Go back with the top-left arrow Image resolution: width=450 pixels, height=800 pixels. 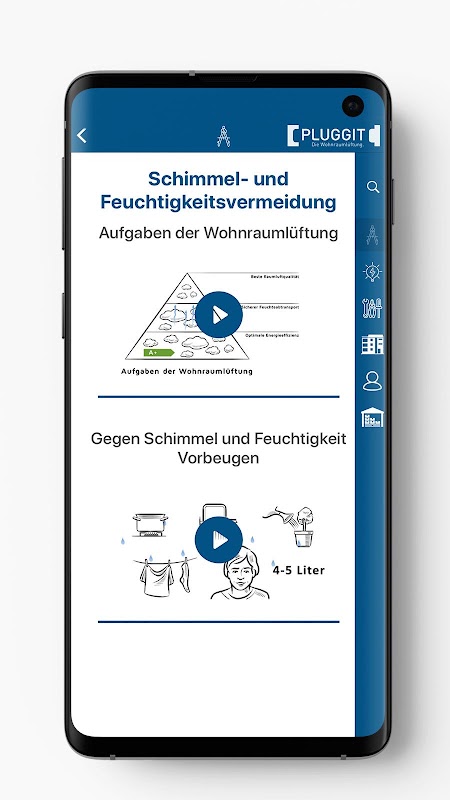click(82, 136)
